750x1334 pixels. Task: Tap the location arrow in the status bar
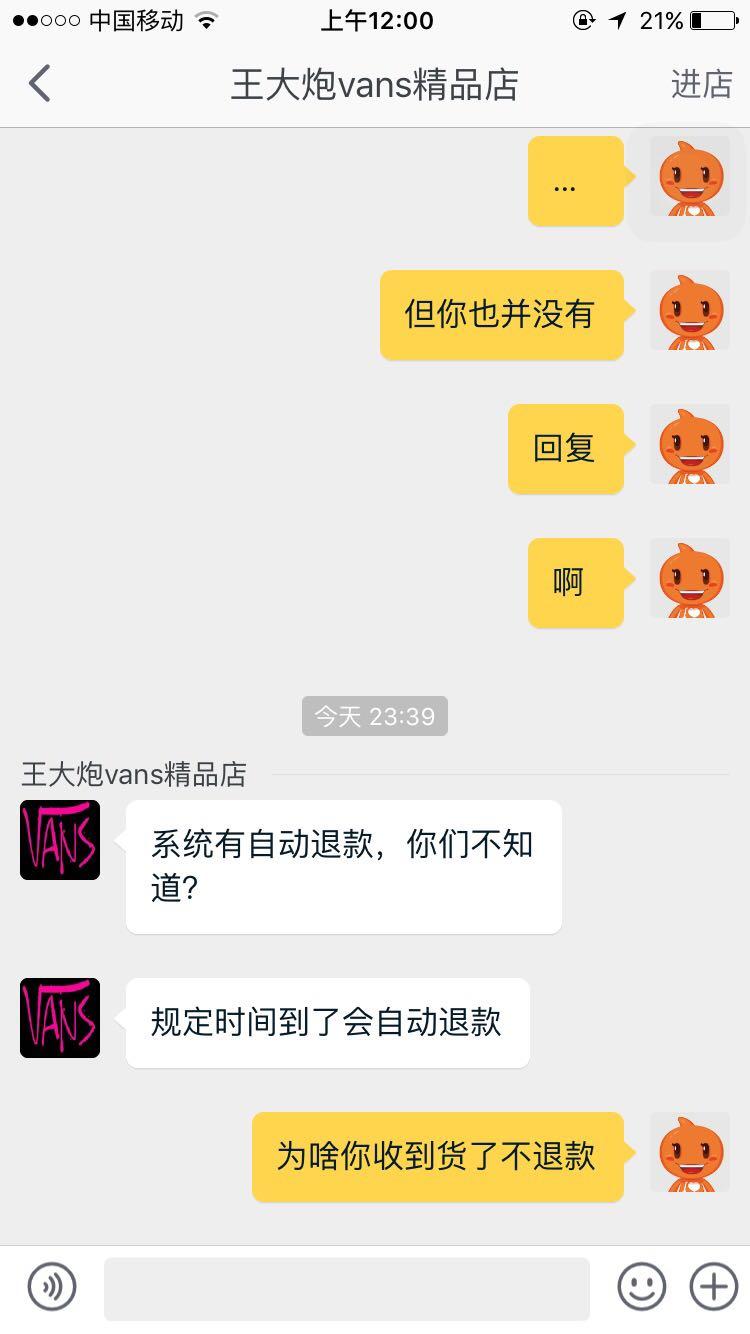point(615,18)
